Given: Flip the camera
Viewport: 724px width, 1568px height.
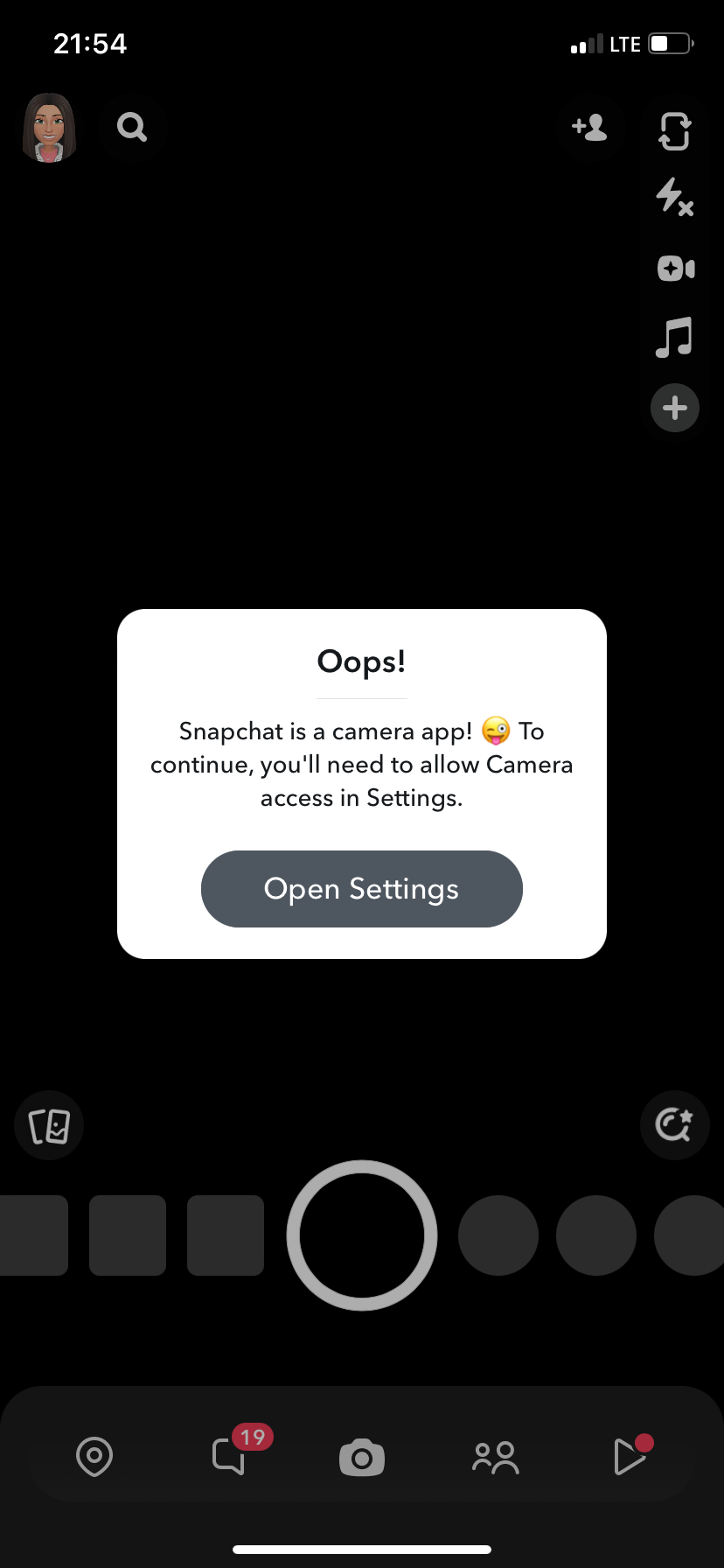Looking at the screenshot, I should [674, 131].
